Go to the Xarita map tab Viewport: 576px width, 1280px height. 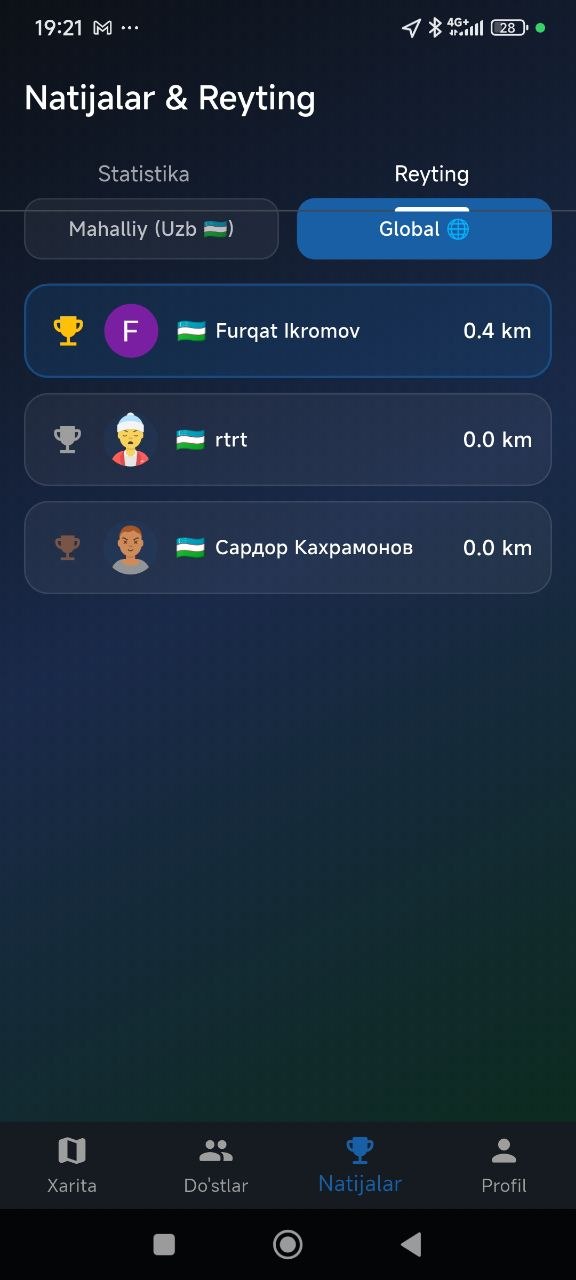[x=72, y=1165]
